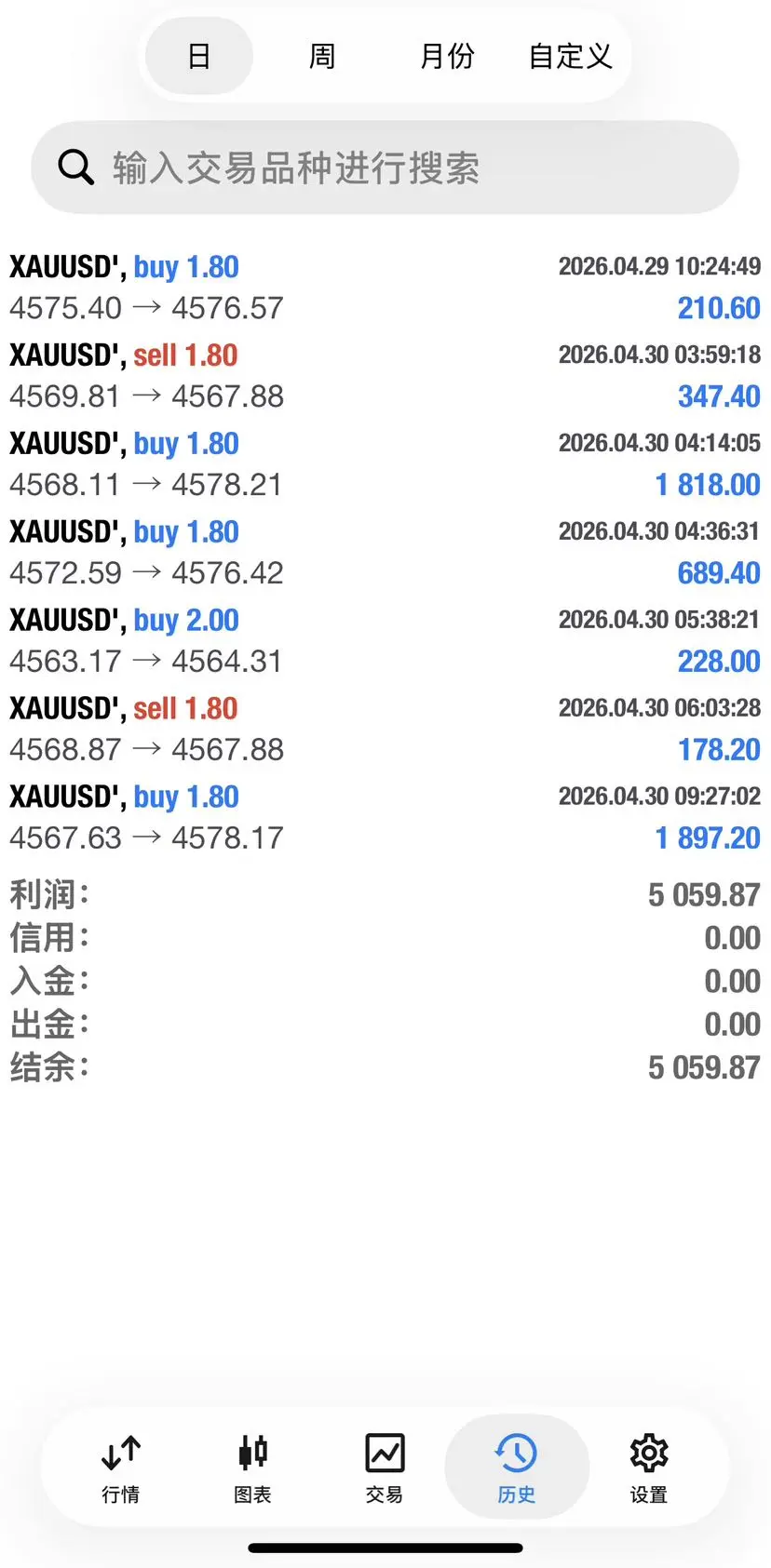
Task: Switch to the 交易 trade tab
Action: pos(385,1467)
